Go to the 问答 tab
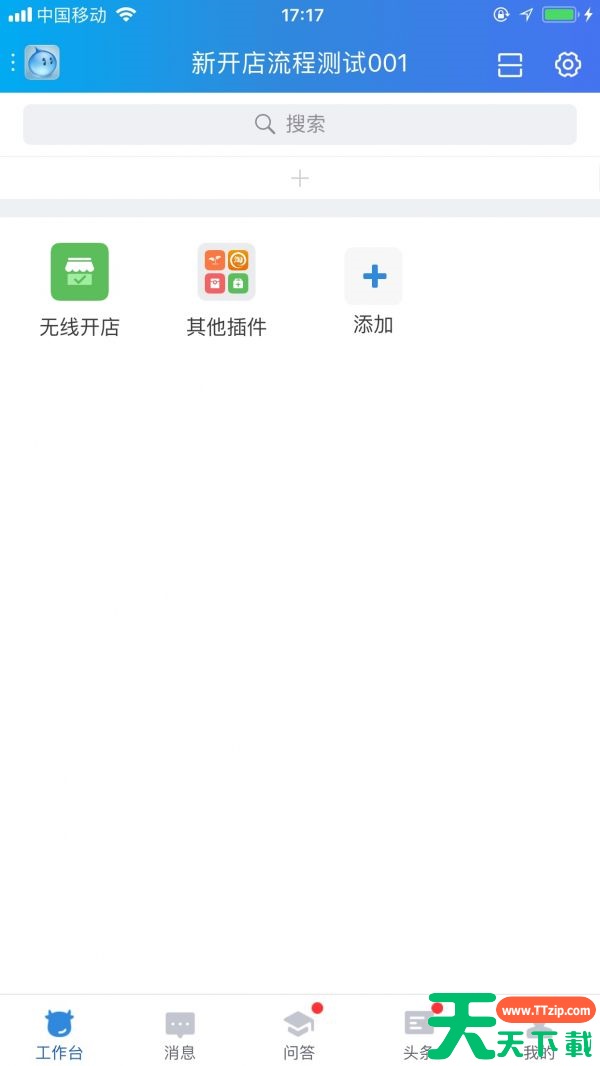 [x=299, y=1033]
